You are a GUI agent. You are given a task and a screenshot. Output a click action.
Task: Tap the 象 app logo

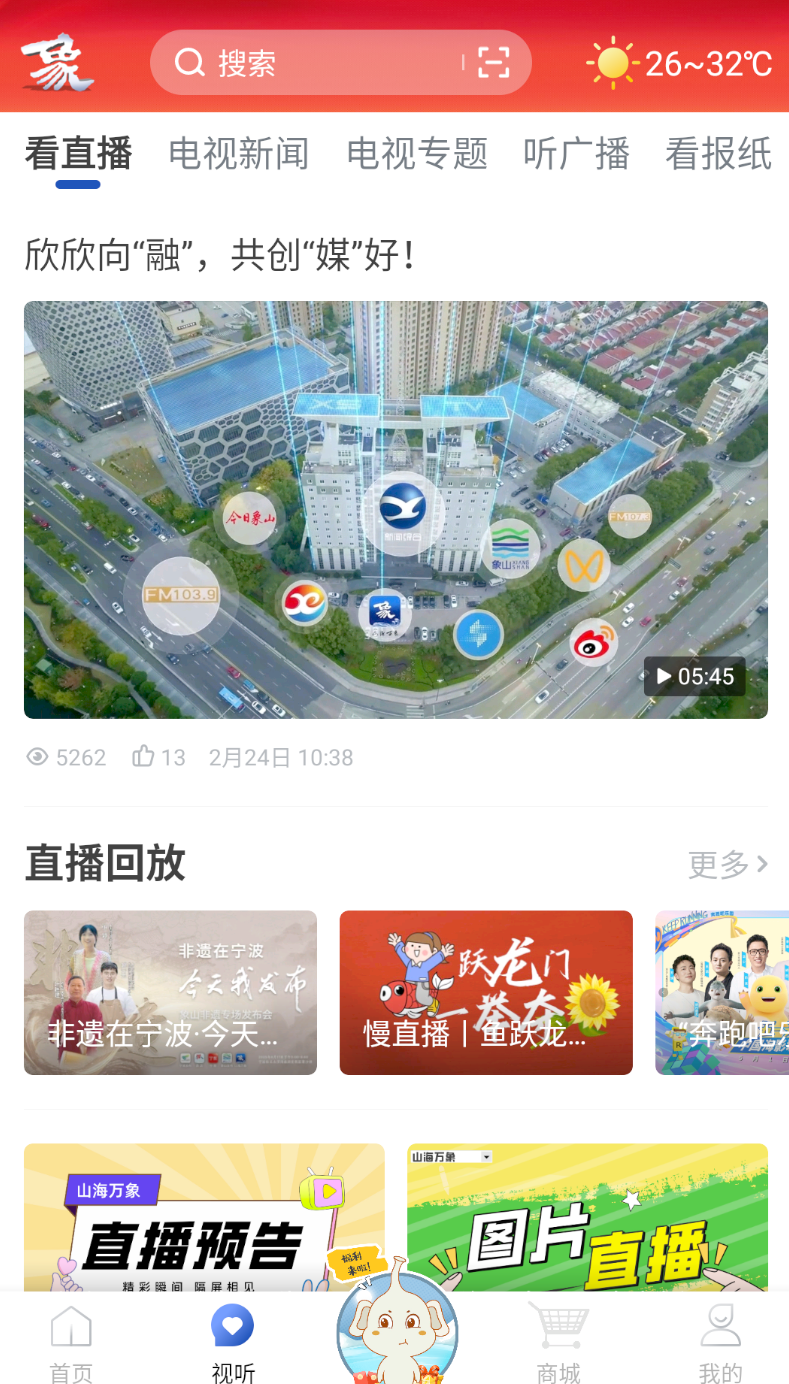[x=57, y=63]
